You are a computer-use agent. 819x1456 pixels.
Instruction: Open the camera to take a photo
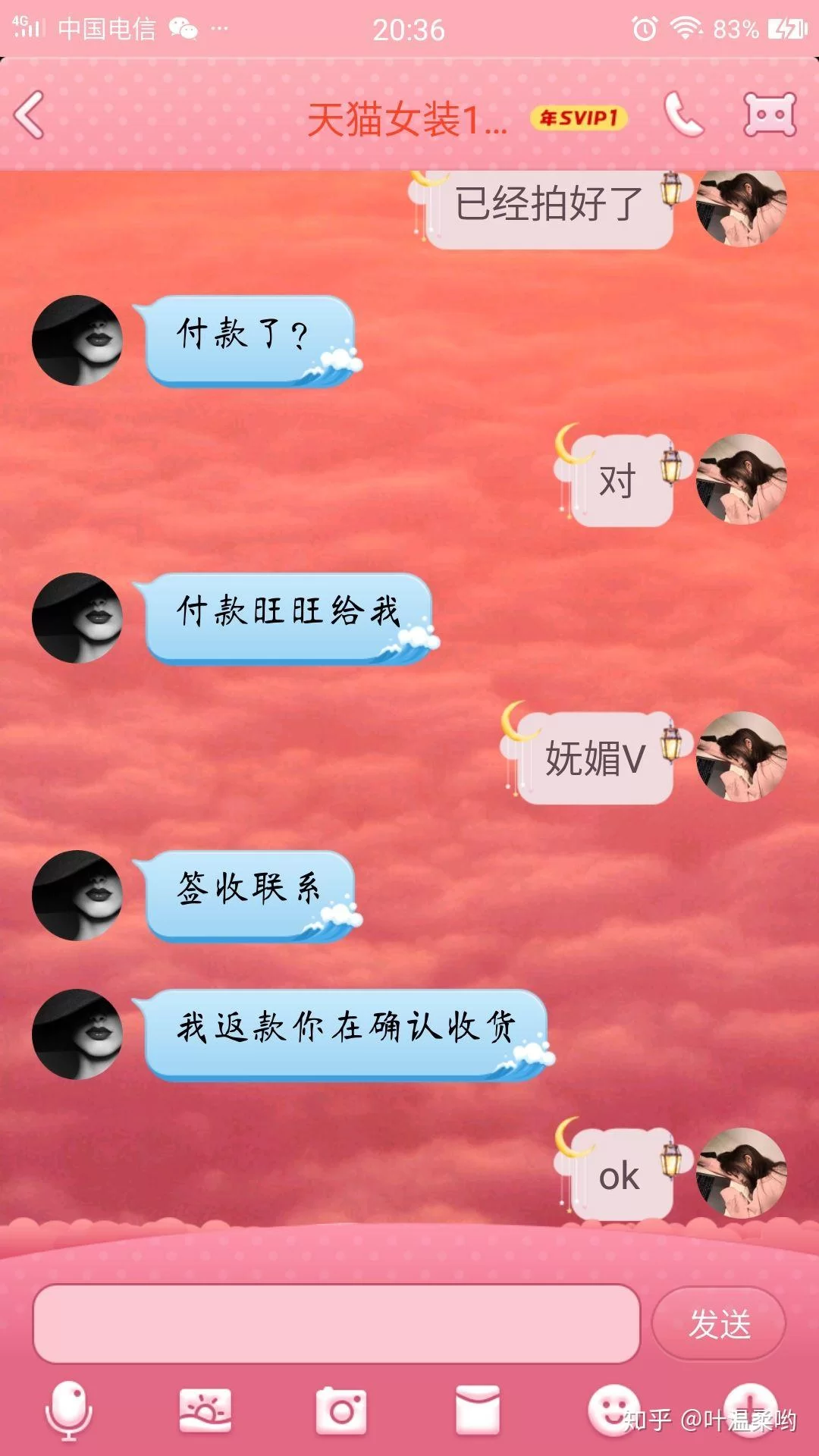341,1410
